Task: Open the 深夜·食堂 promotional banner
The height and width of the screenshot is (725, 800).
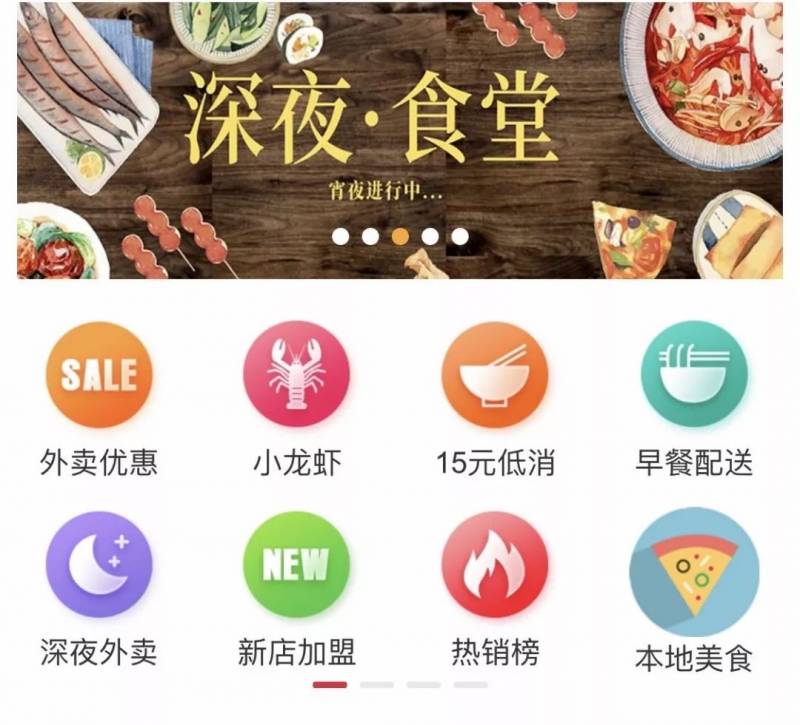Action: coord(400,130)
